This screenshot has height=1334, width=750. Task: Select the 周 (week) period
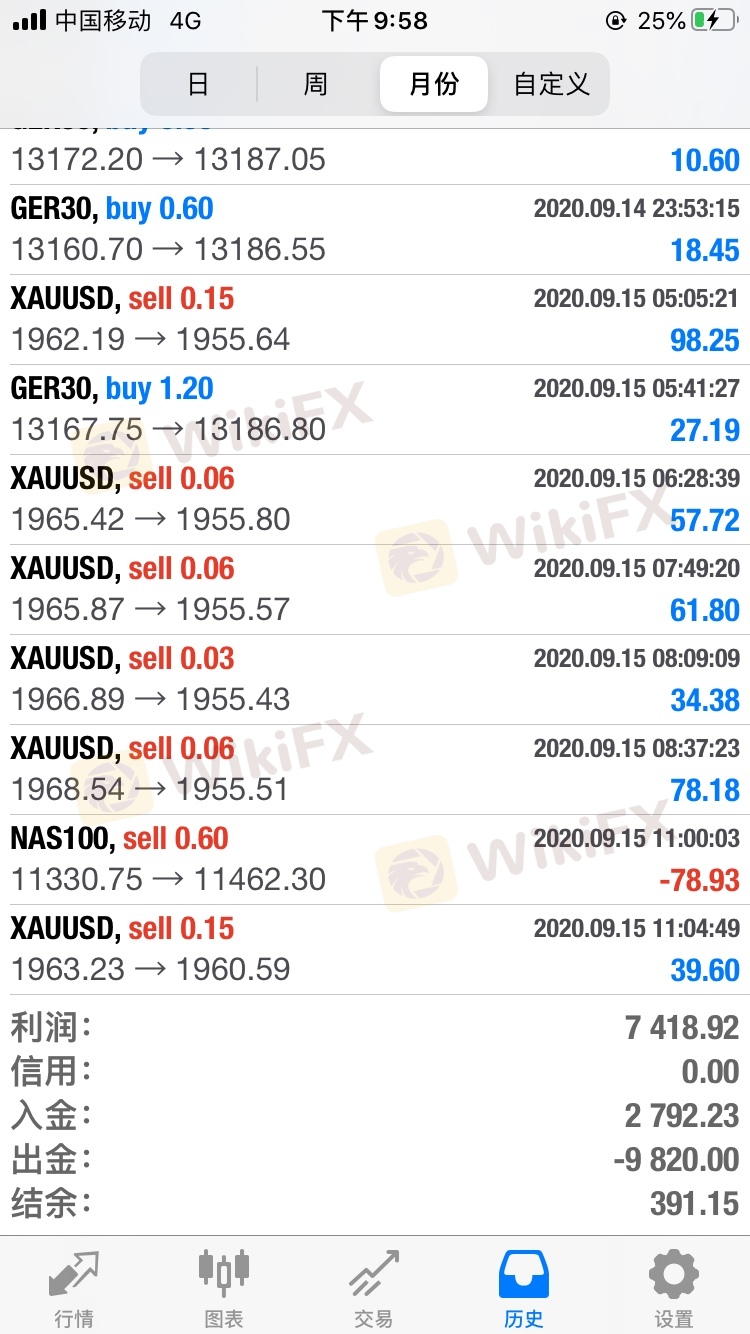click(316, 84)
